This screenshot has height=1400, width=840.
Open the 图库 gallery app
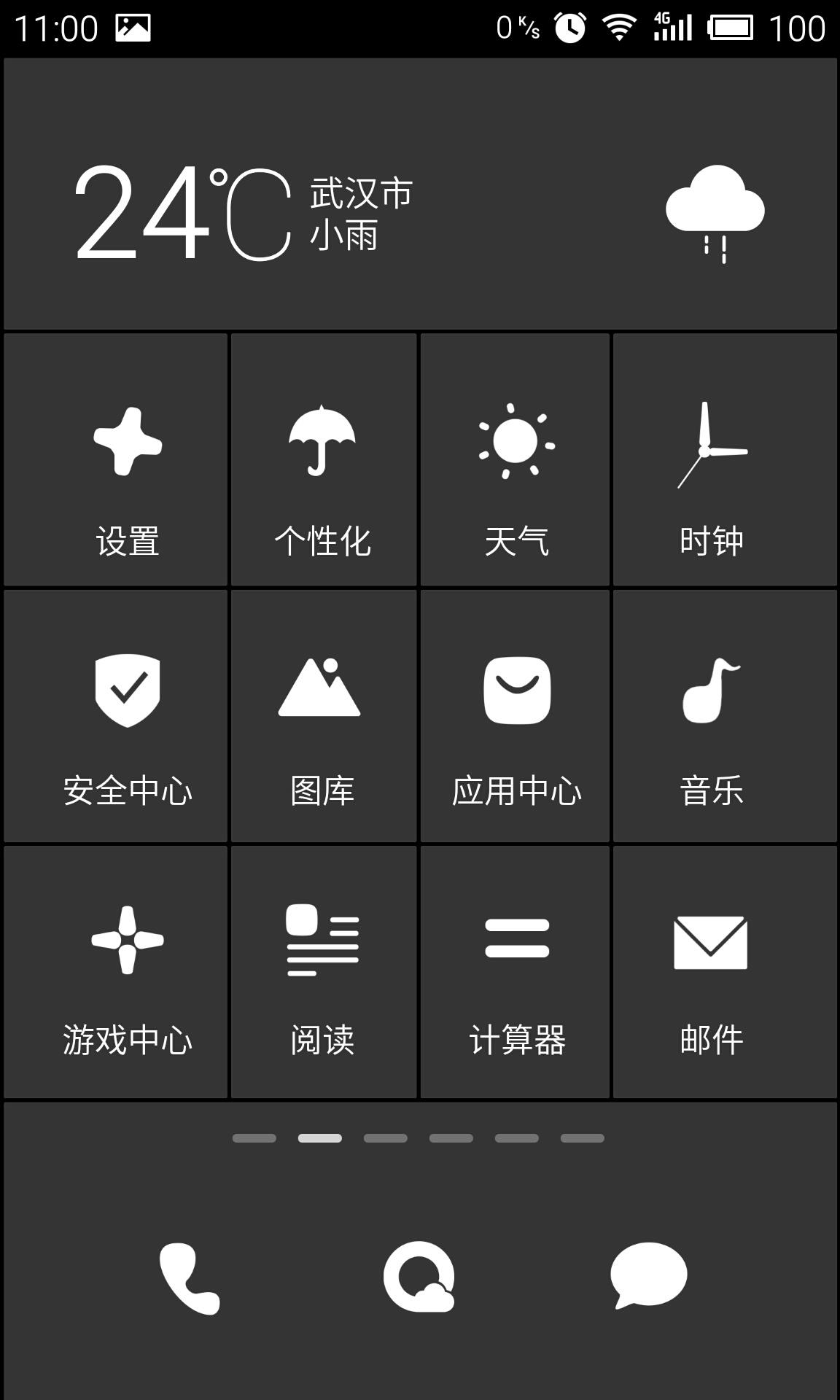click(x=323, y=716)
